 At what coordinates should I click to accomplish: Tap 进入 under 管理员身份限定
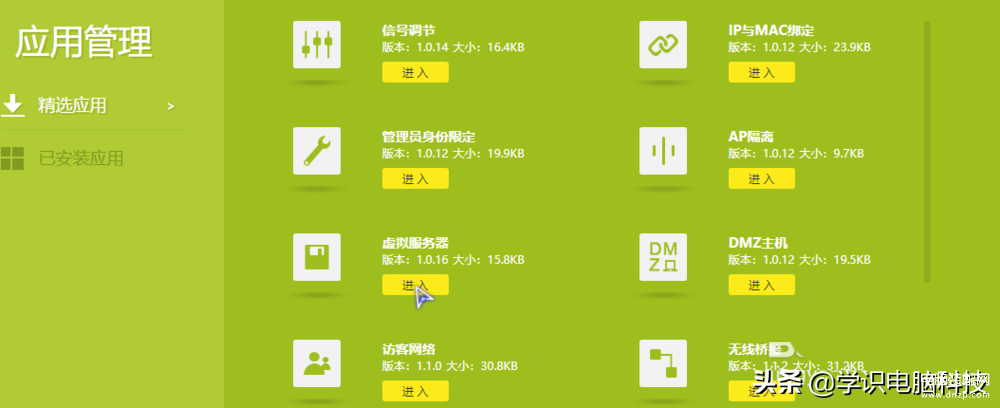tap(415, 179)
